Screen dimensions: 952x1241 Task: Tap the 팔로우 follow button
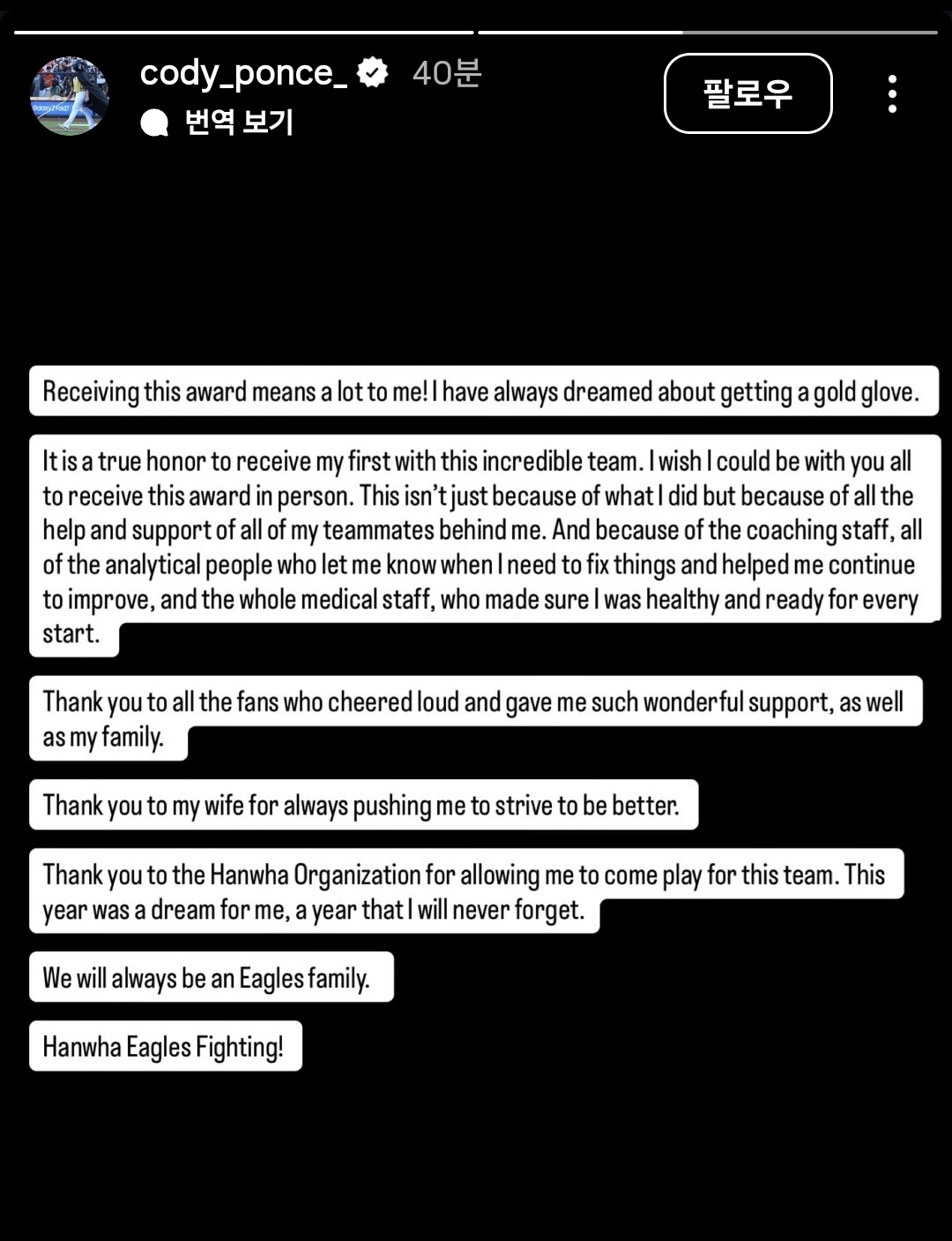(x=747, y=93)
